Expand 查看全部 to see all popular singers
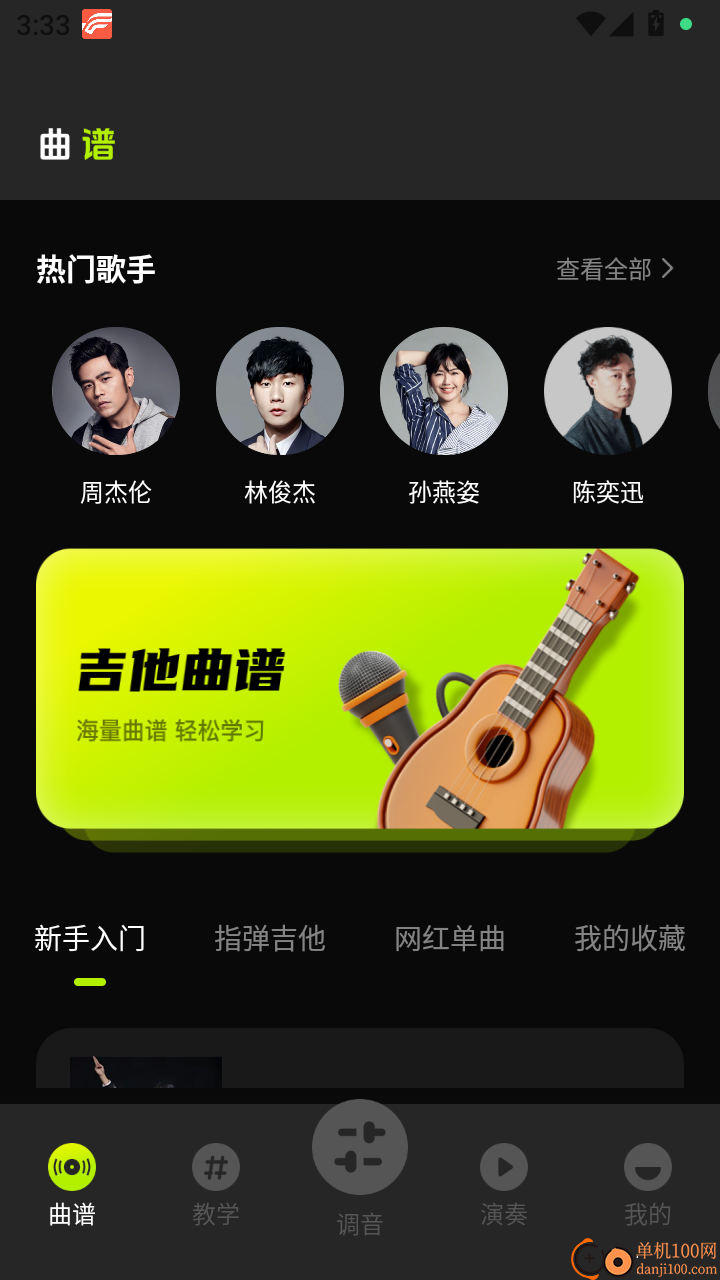 click(604, 269)
